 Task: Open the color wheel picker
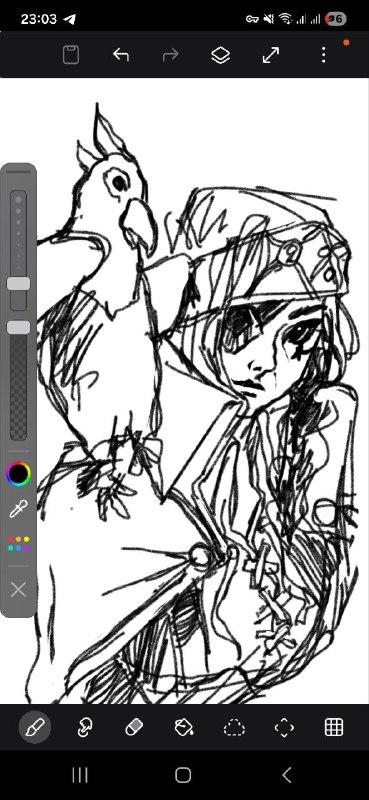[18, 473]
